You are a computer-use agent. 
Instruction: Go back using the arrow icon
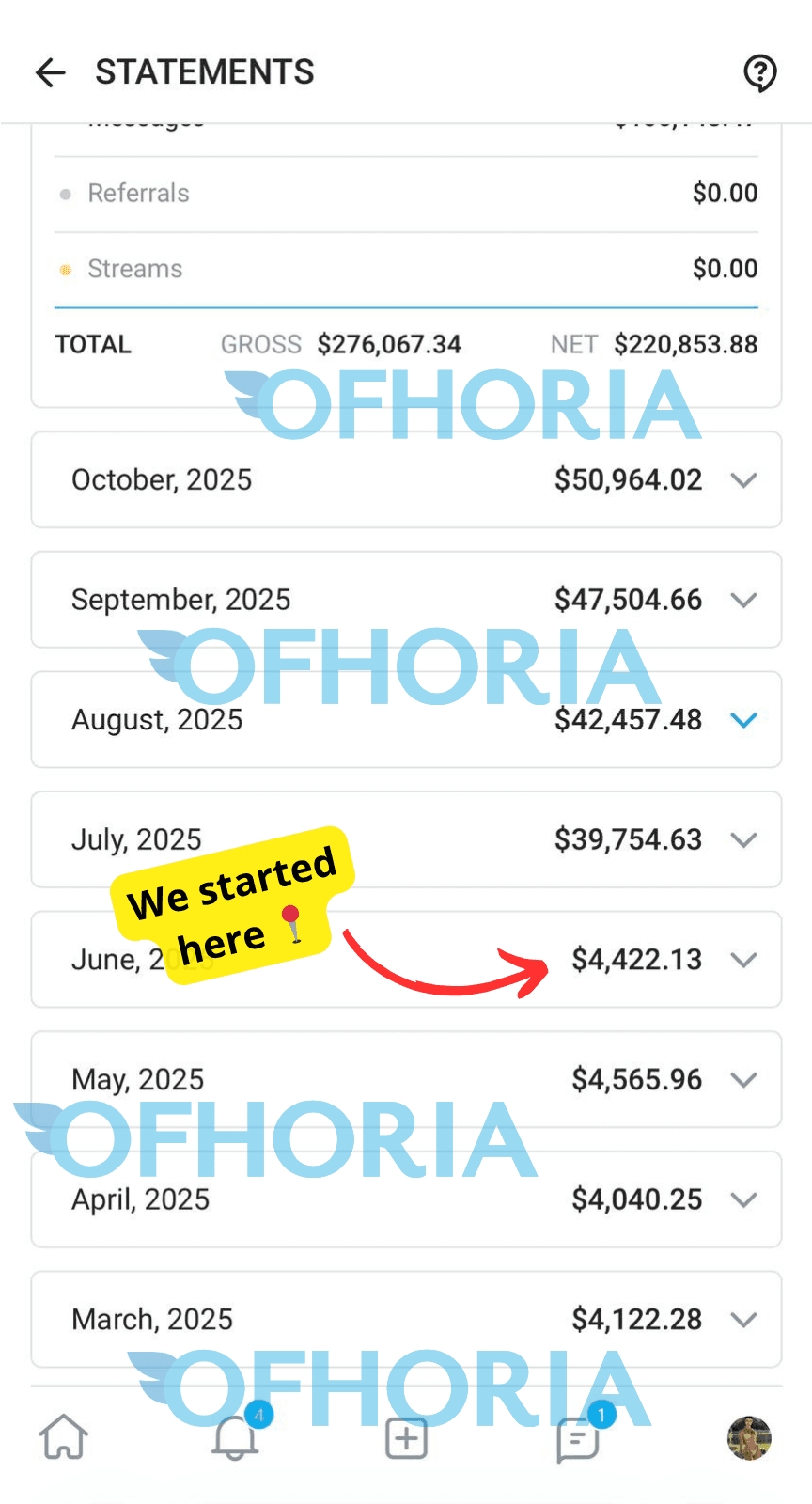tap(50, 72)
